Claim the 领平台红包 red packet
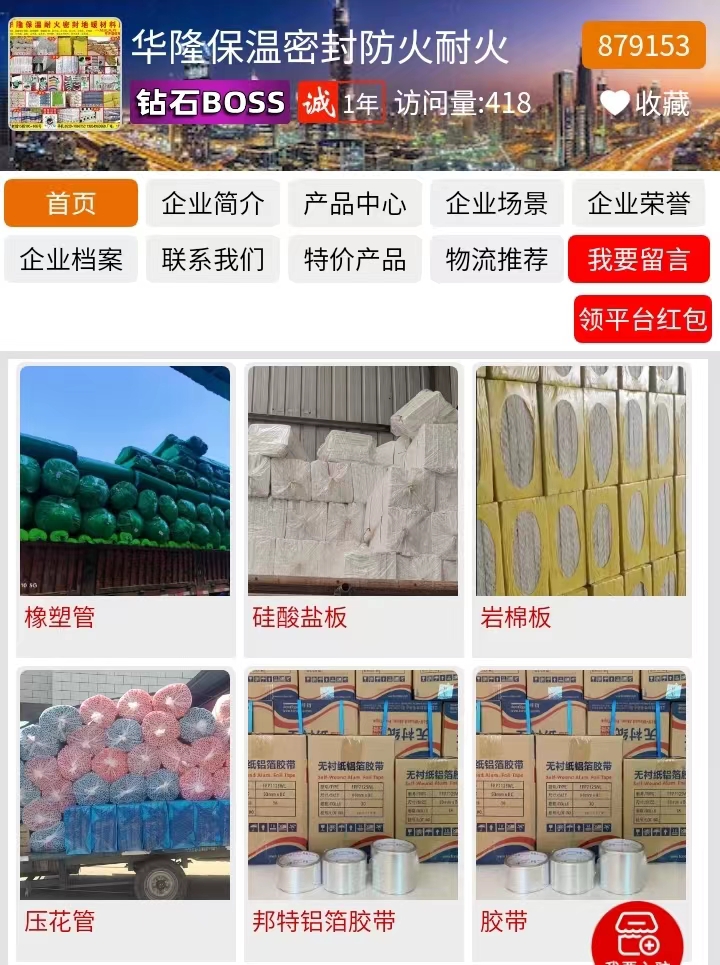The width and height of the screenshot is (720, 965). 643,319
